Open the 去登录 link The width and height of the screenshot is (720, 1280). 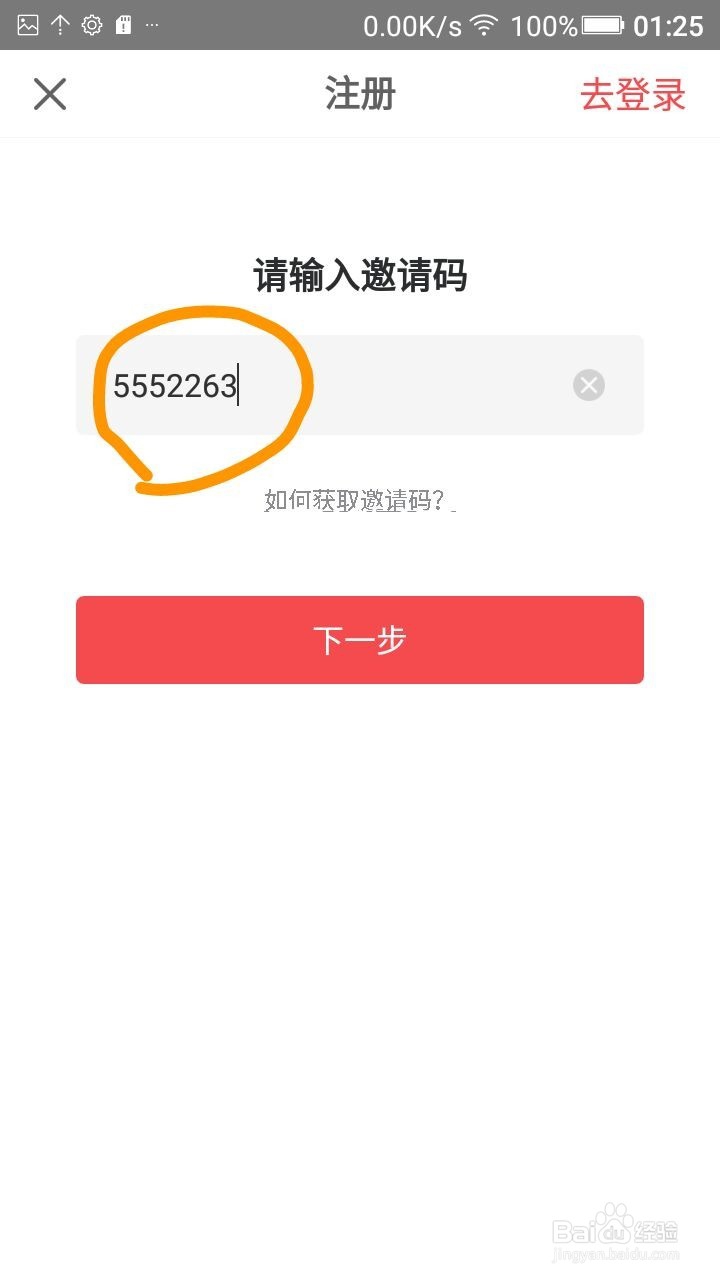coord(632,93)
